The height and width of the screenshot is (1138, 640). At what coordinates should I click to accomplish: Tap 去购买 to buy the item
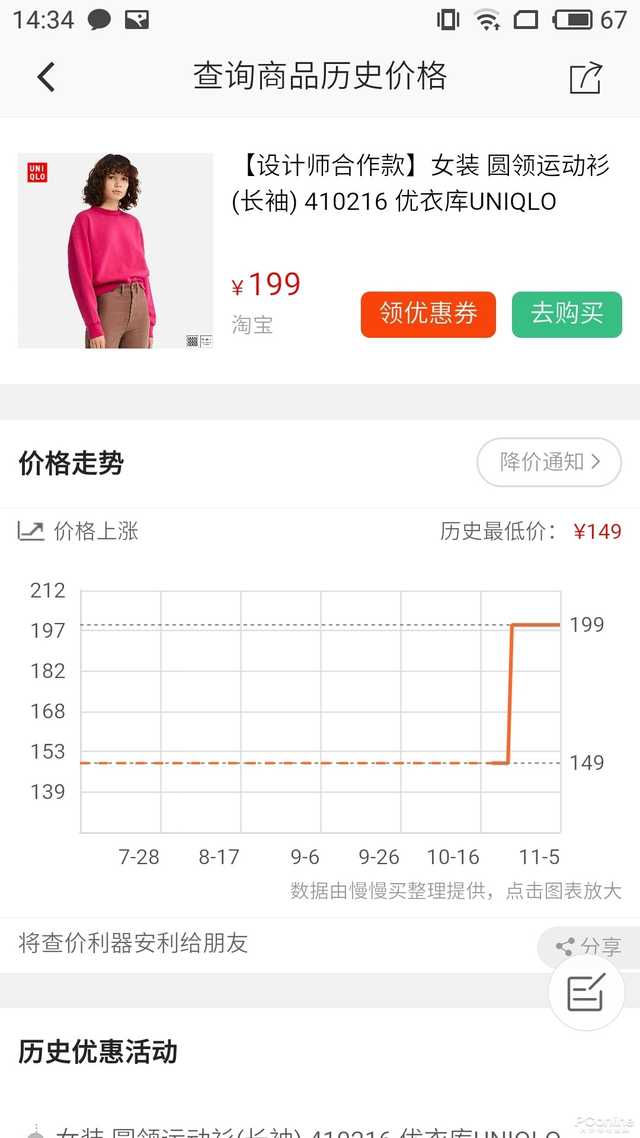pos(566,314)
